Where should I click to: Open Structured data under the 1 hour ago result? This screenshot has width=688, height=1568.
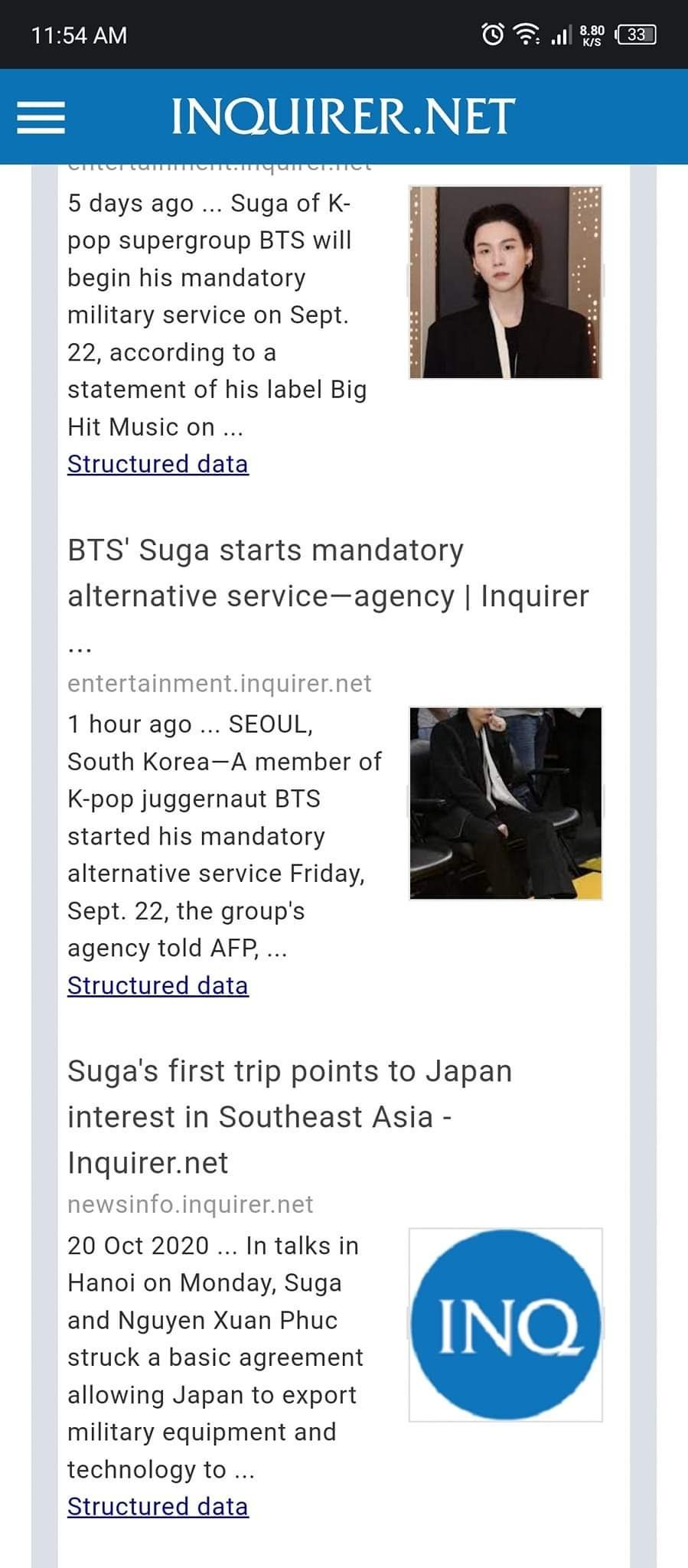click(x=158, y=985)
